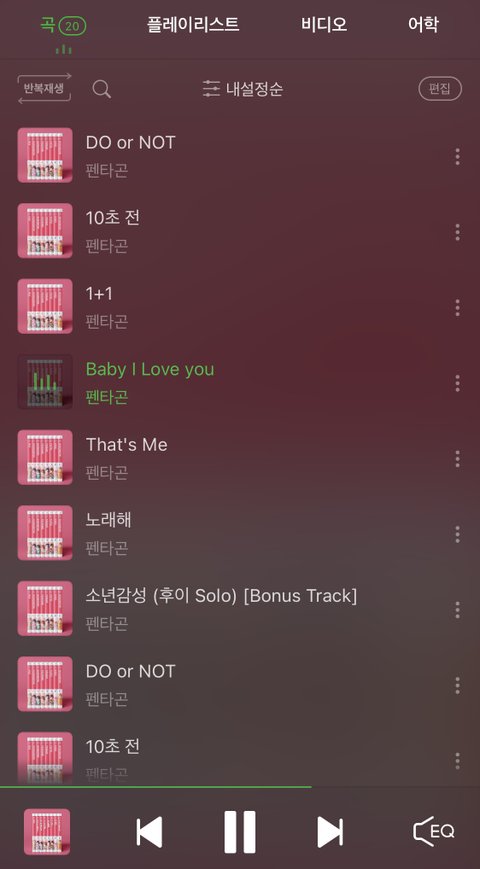Open the playlist search icon

(x=101, y=89)
